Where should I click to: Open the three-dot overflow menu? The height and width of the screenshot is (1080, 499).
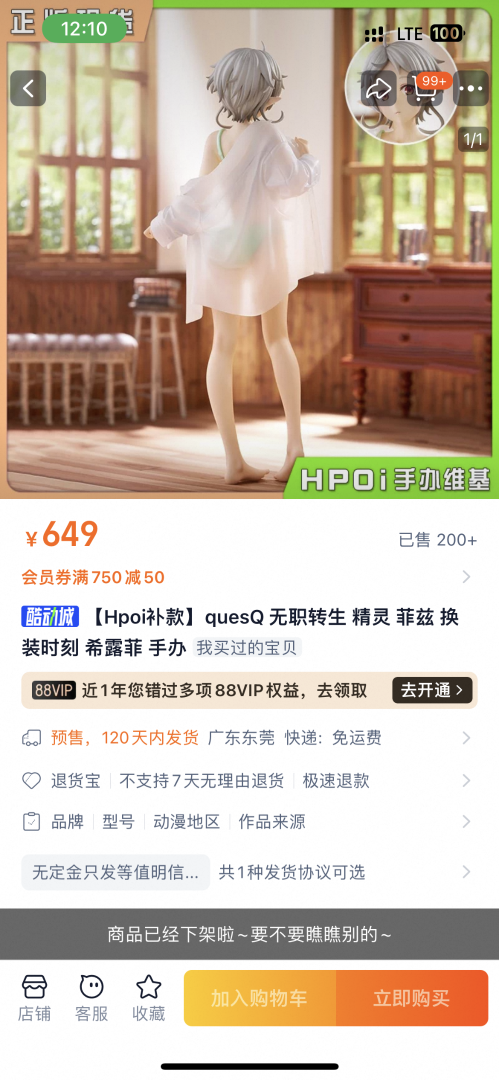(471, 88)
